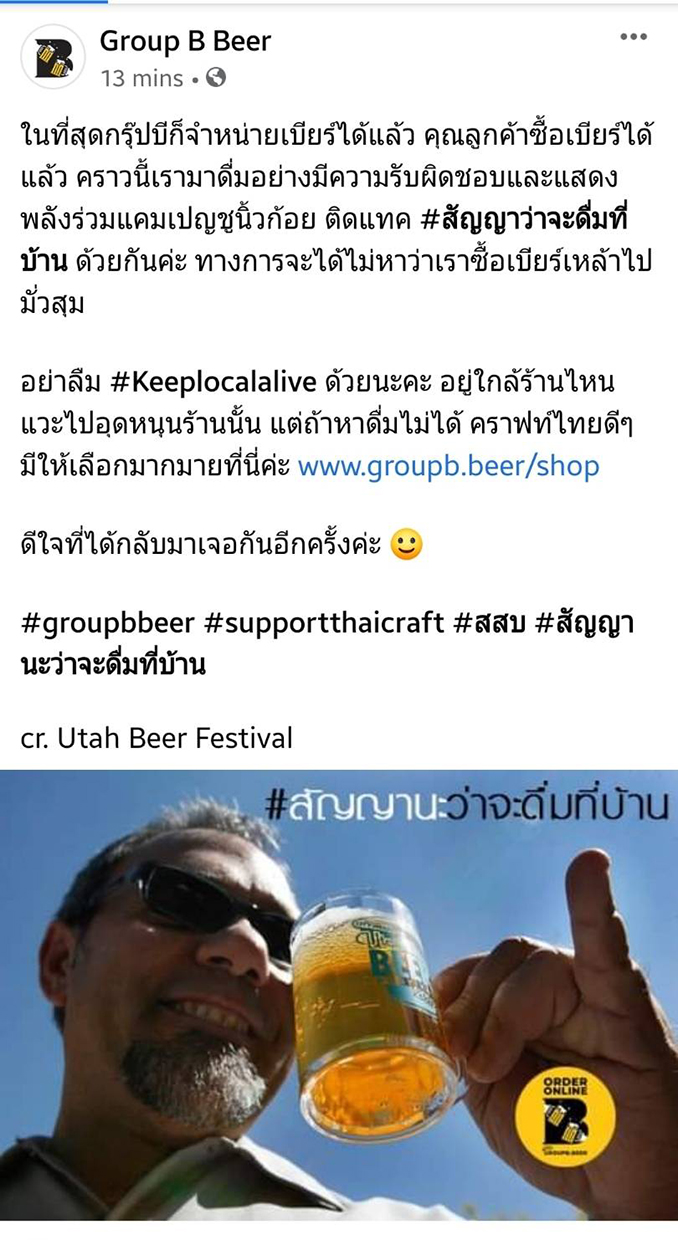
Task: Tap the #groupbbeer hashtag
Action: pyautogui.click(x=107, y=623)
